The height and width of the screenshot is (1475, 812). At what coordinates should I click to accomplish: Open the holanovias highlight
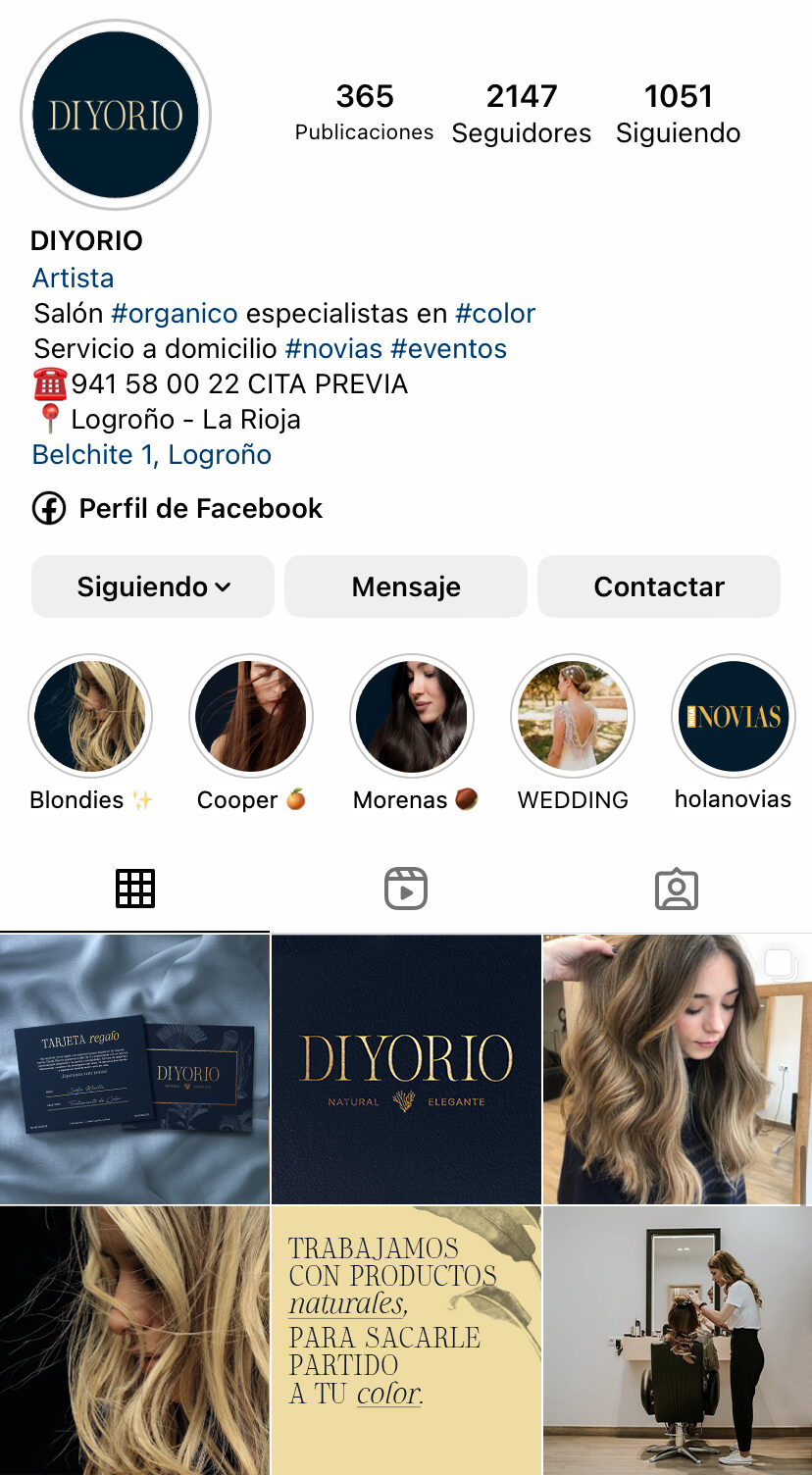coord(733,716)
